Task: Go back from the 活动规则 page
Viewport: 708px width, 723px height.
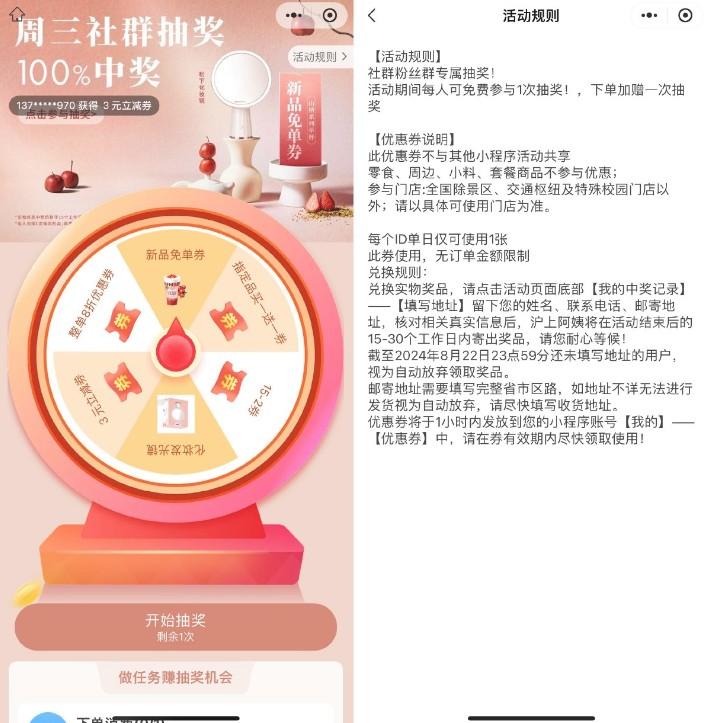Action: click(x=372, y=15)
